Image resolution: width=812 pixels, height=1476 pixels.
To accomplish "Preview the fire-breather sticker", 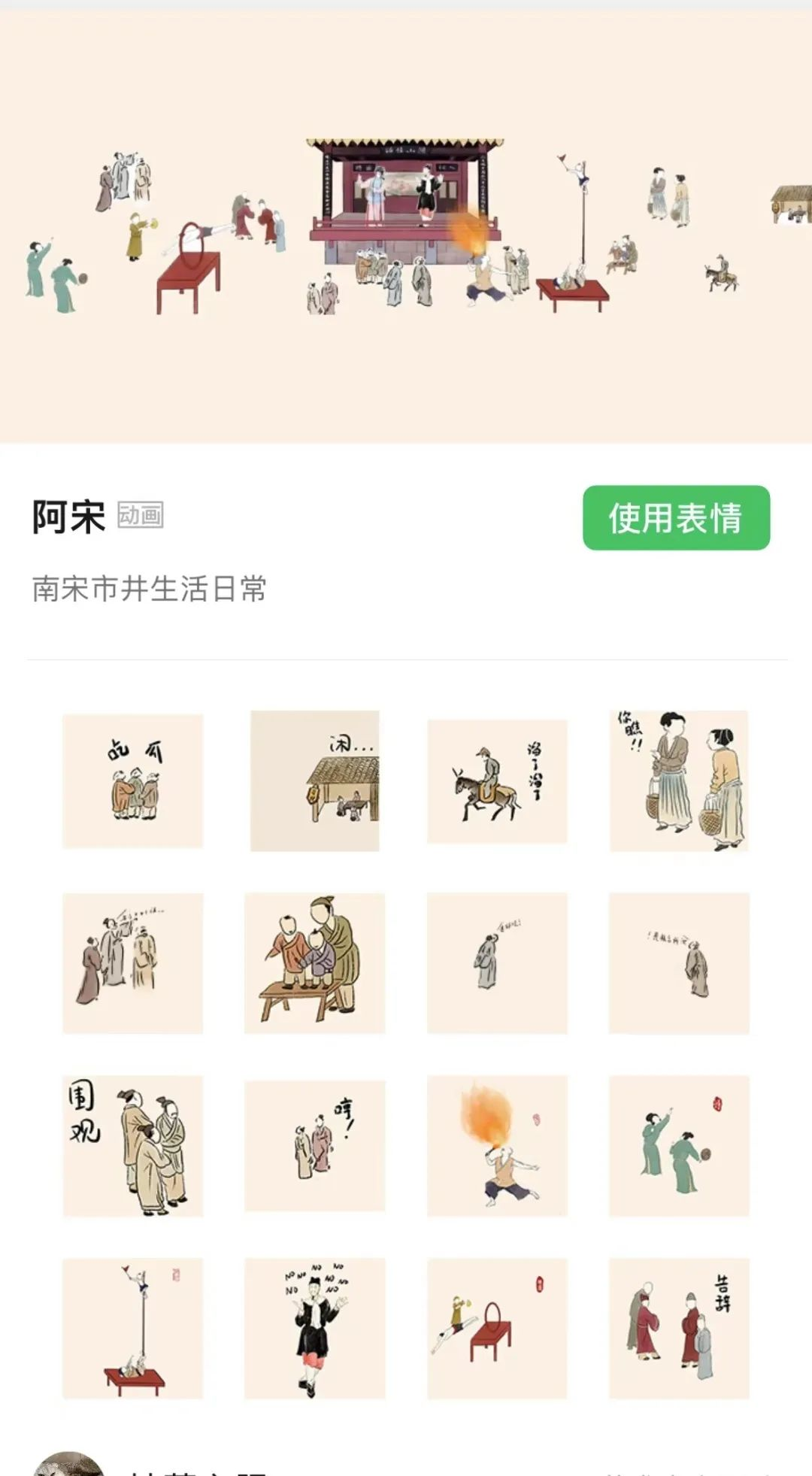I will [497, 1145].
